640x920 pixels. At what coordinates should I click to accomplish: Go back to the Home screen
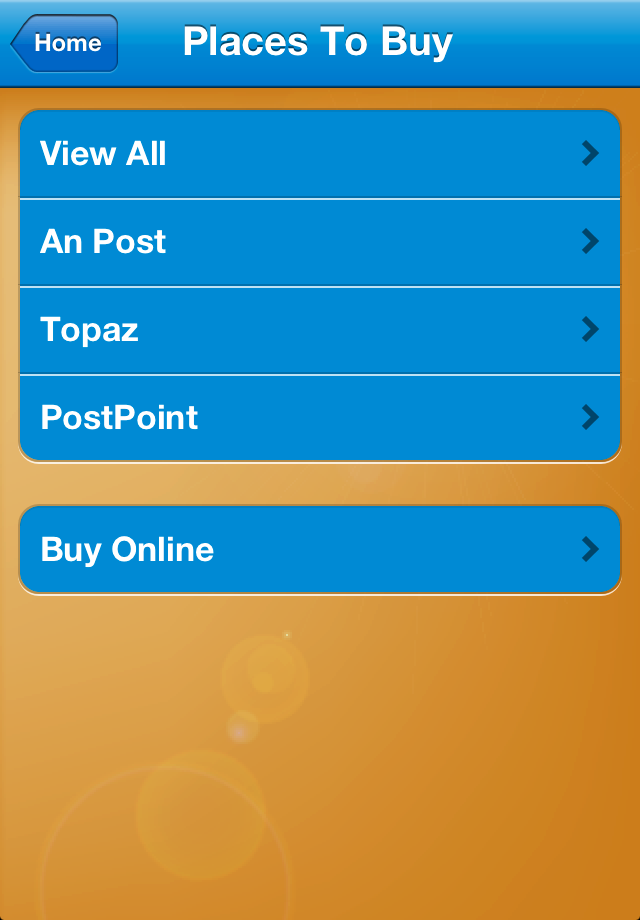[x=65, y=43]
